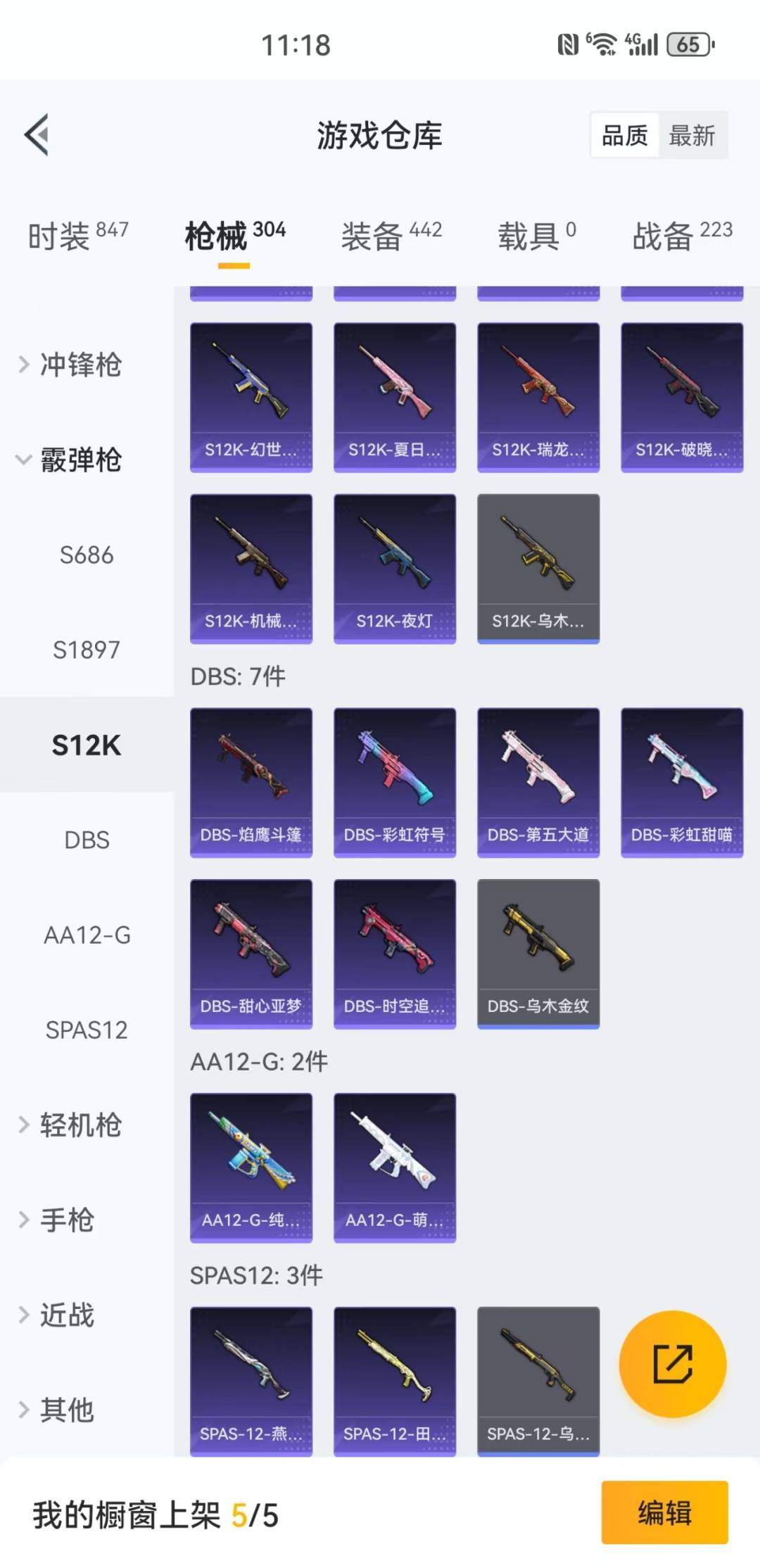Open the 载具 tab
The image size is (760, 1568).
[536, 236]
